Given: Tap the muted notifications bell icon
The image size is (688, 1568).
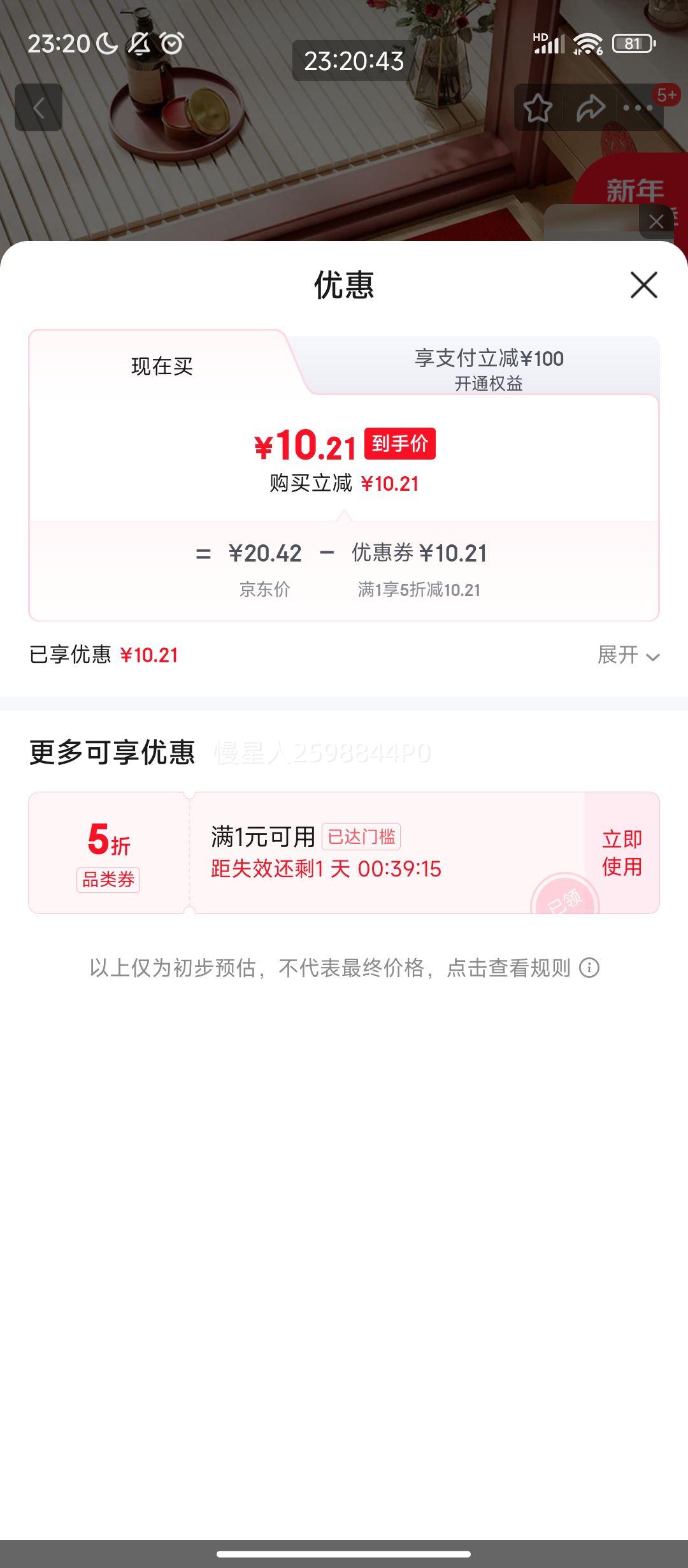Looking at the screenshot, I should [139, 42].
